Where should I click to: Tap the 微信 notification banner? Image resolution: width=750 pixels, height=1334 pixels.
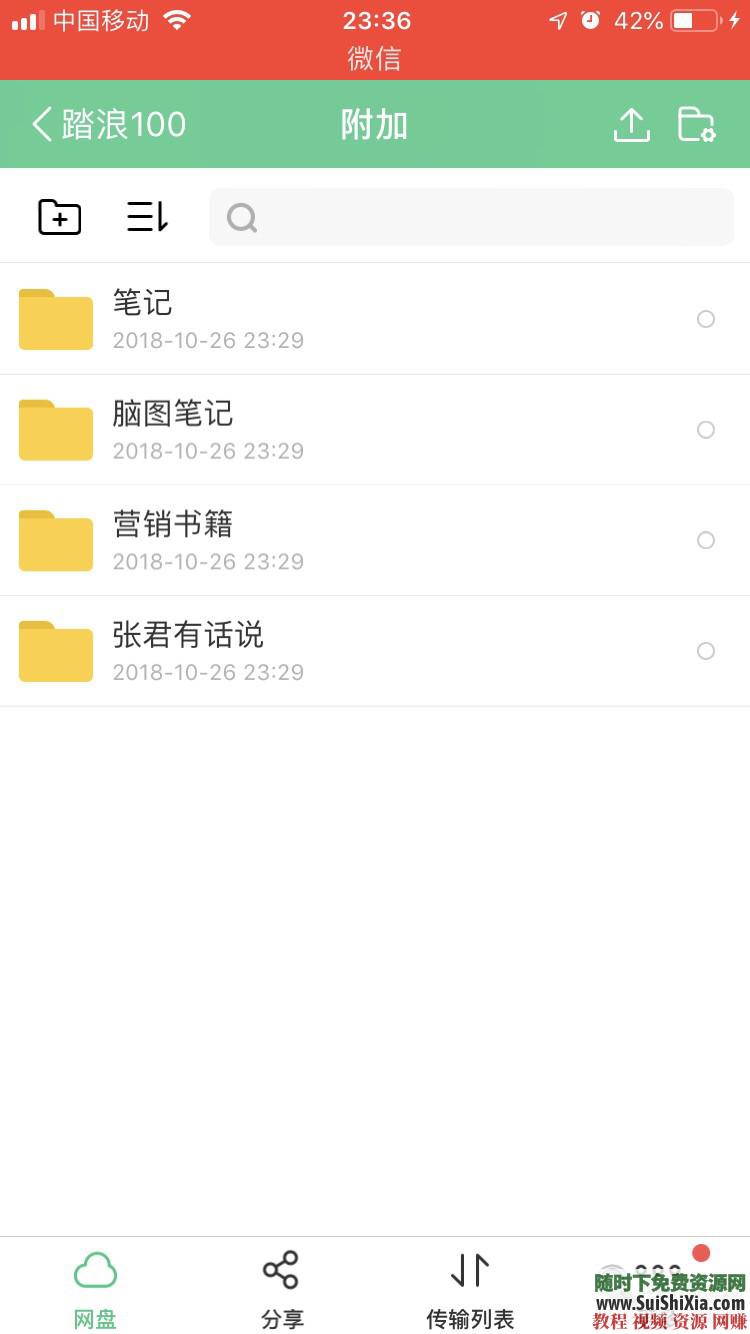coord(375,58)
